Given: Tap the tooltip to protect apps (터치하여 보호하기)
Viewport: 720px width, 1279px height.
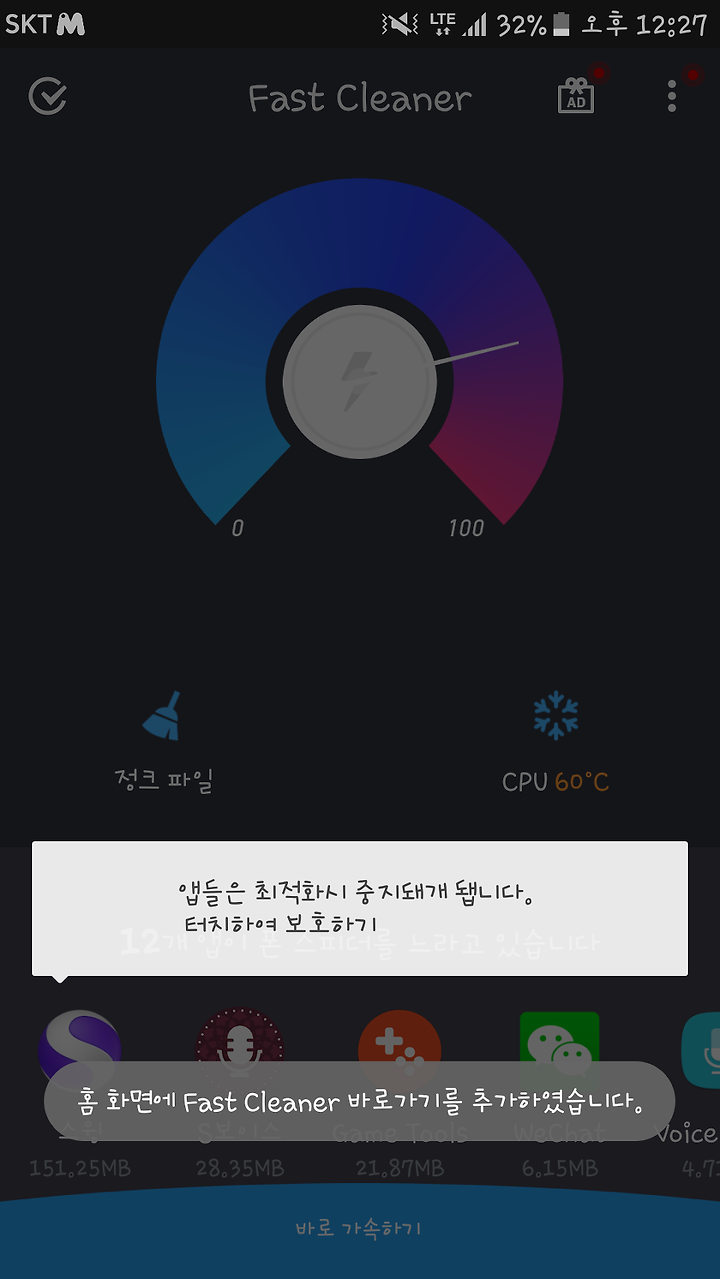Looking at the screenshot, I should (360, 908).
